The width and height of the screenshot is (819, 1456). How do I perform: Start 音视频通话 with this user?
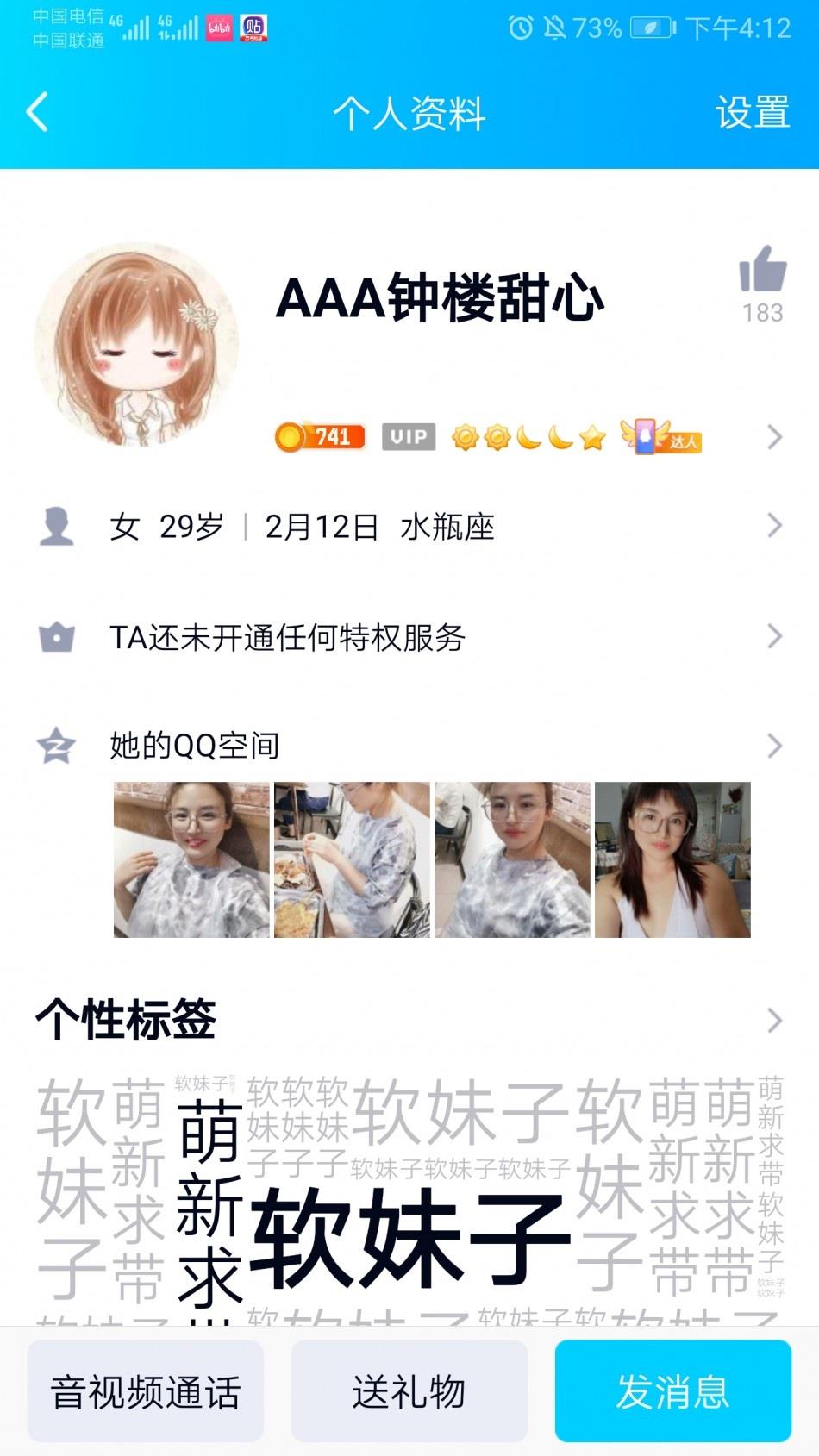(146, 1391)
